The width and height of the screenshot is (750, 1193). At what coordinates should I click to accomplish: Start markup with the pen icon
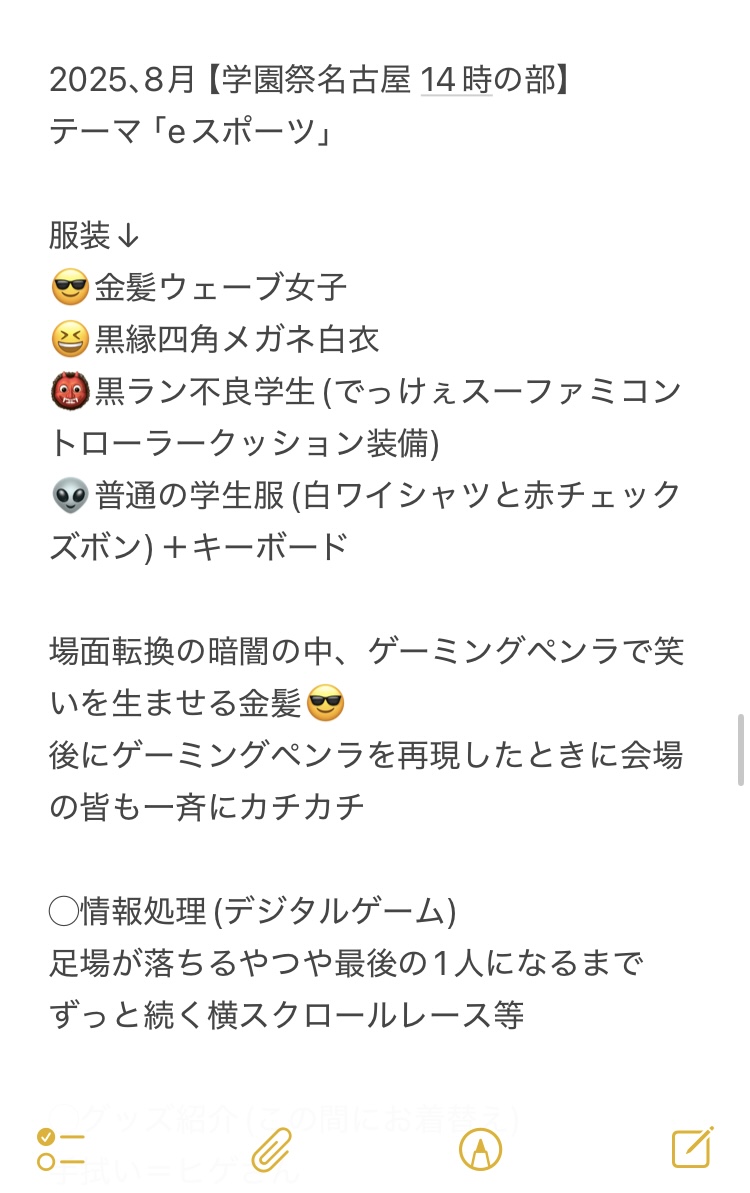coord(481,1149)
